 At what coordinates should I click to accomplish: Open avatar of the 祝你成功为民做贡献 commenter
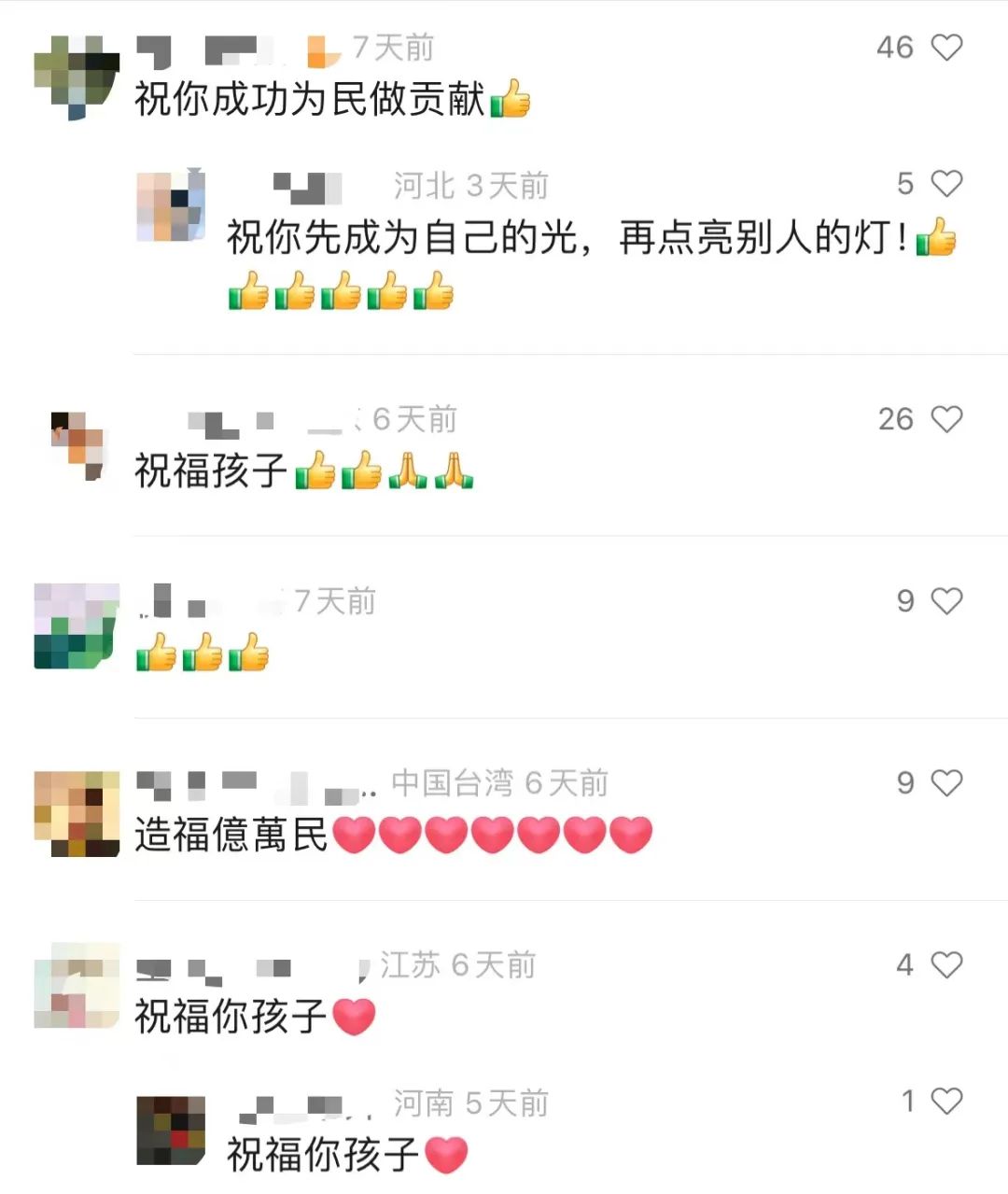click(x=77, y=77)
